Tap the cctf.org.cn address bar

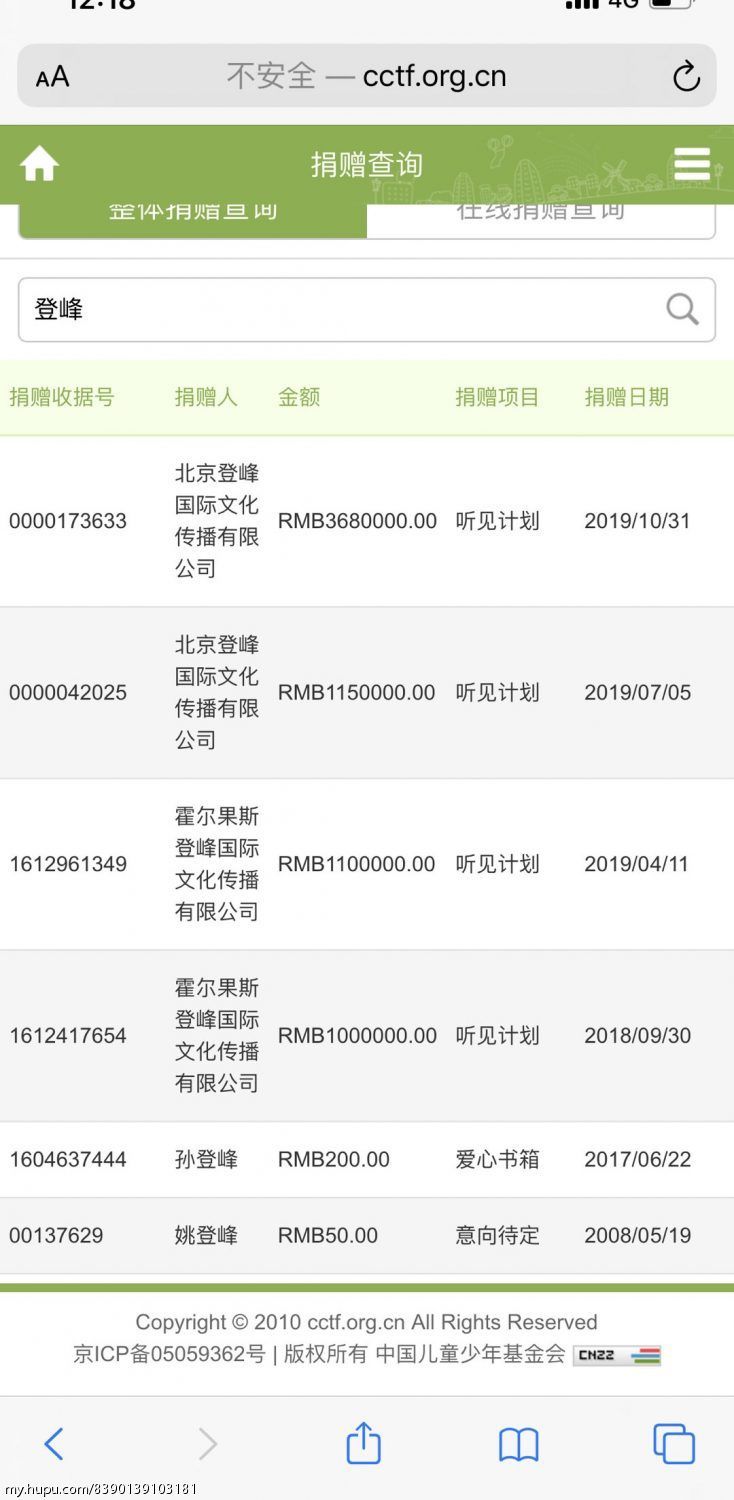(367, 76)
